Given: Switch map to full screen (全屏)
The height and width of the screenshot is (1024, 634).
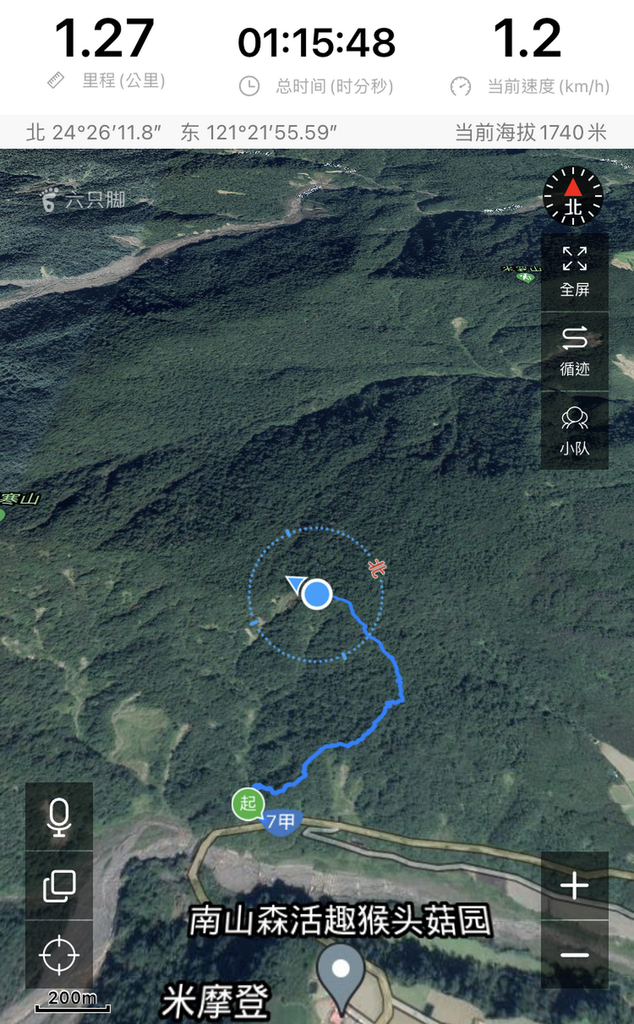Looking at the screenshot, I should click(575, 272).
